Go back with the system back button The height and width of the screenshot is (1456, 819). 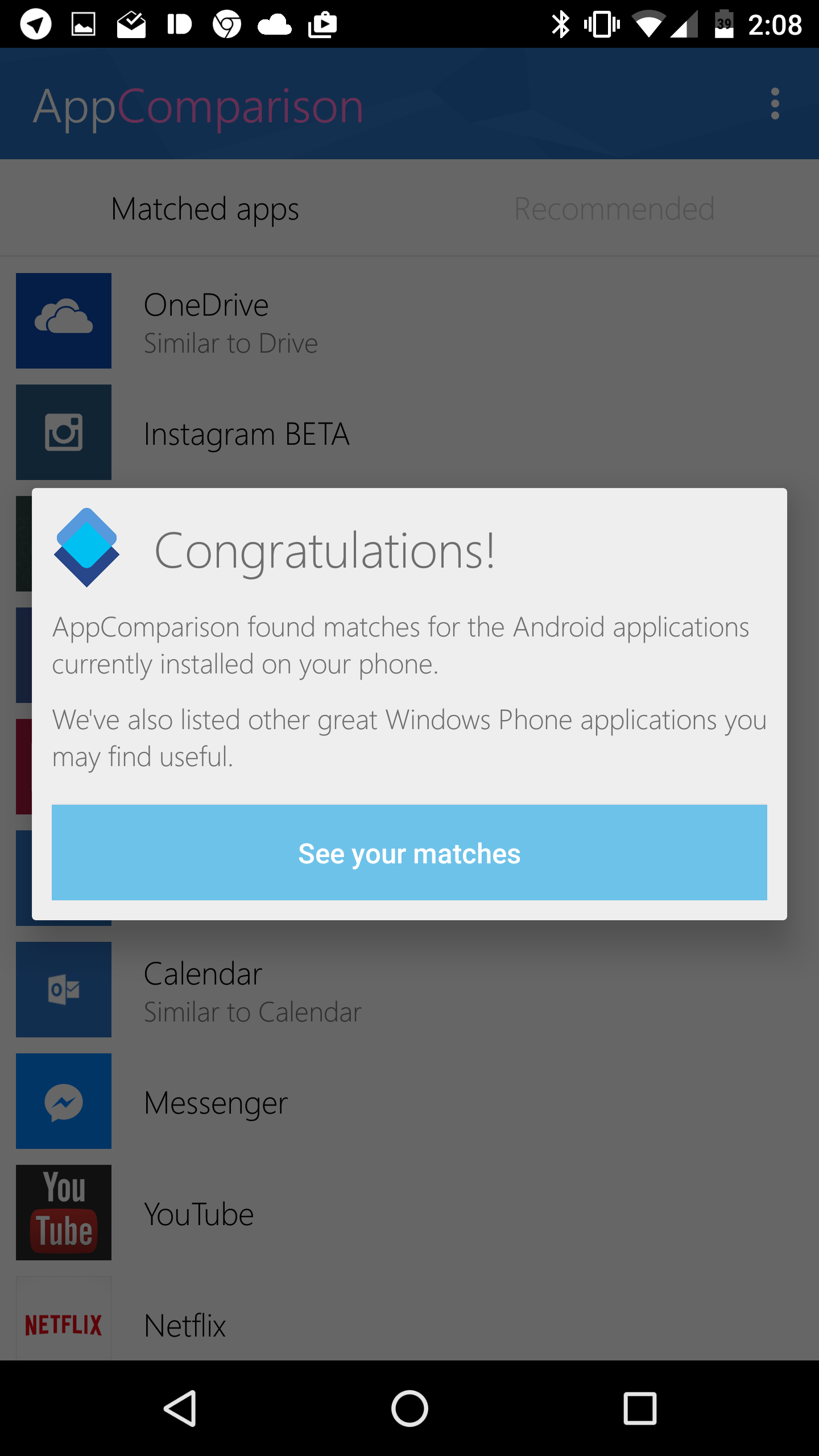pos(181,1408)
